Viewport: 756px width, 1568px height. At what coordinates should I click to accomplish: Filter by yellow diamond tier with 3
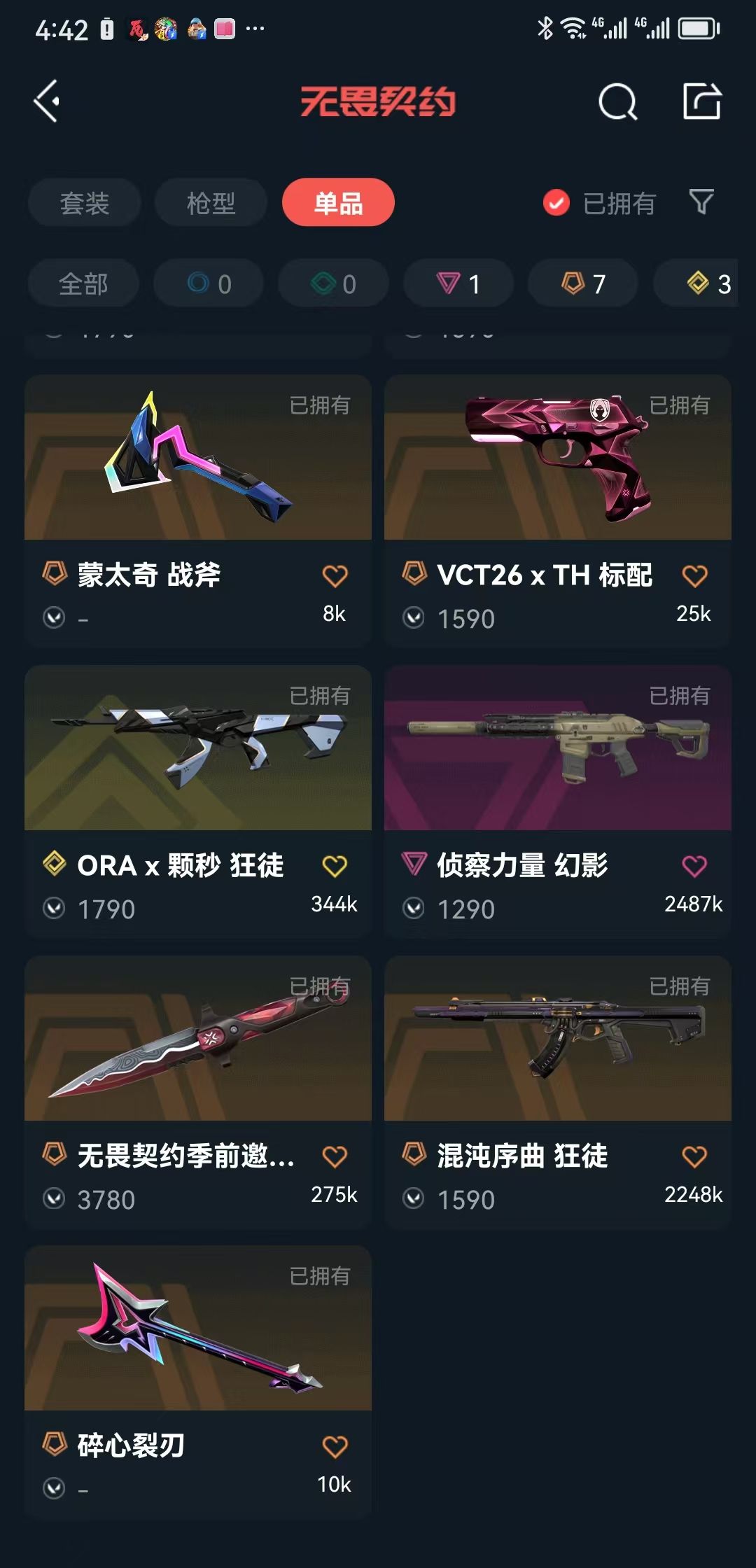(x=707, y=283)
